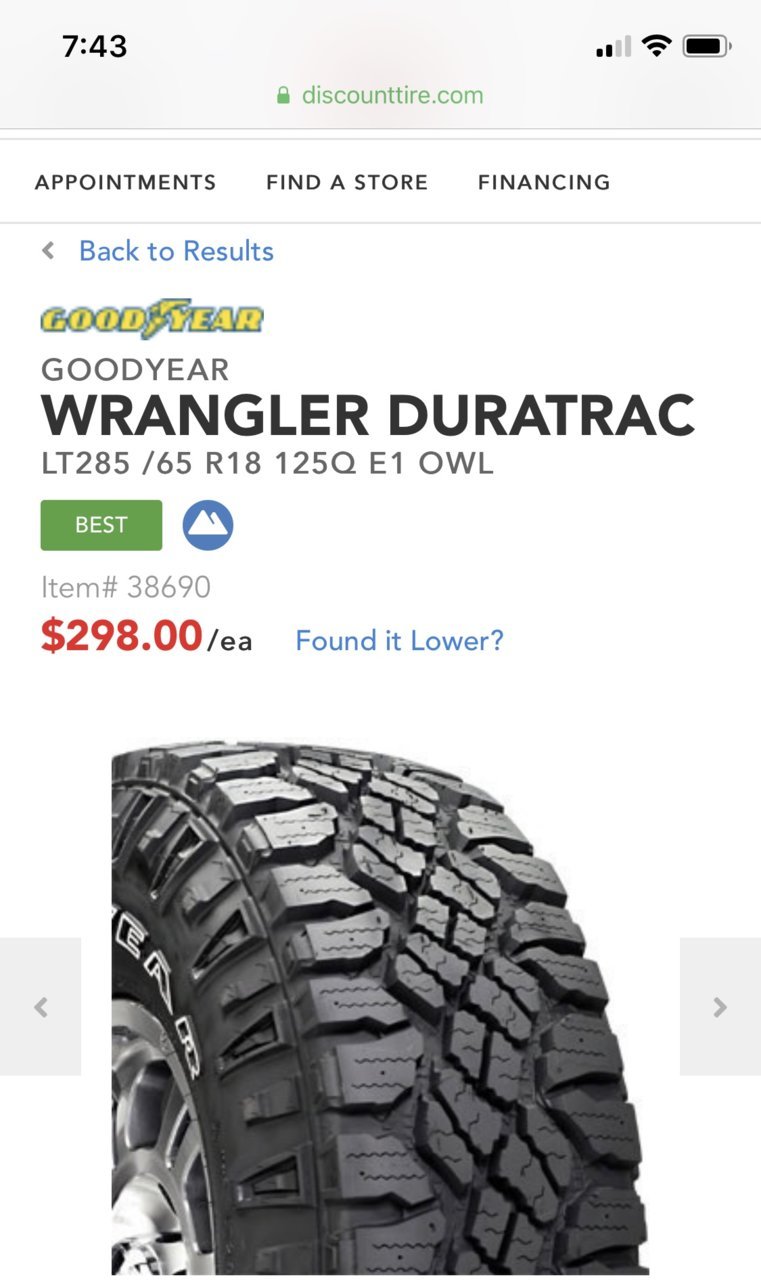Open the Financing link
This screenshot has width=761, height=1280.
coord(543,182)
